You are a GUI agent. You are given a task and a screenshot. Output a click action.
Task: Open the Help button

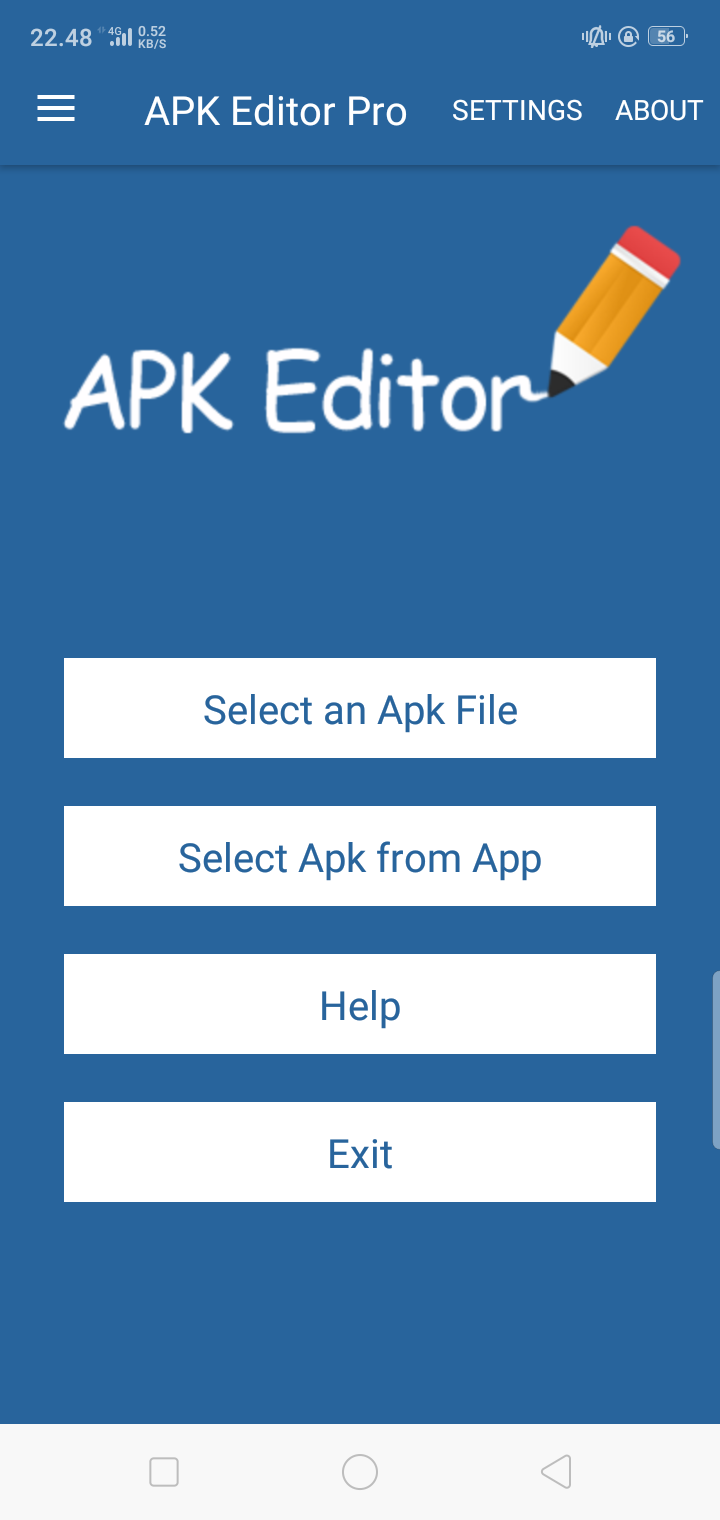(x=360, y=1004)
